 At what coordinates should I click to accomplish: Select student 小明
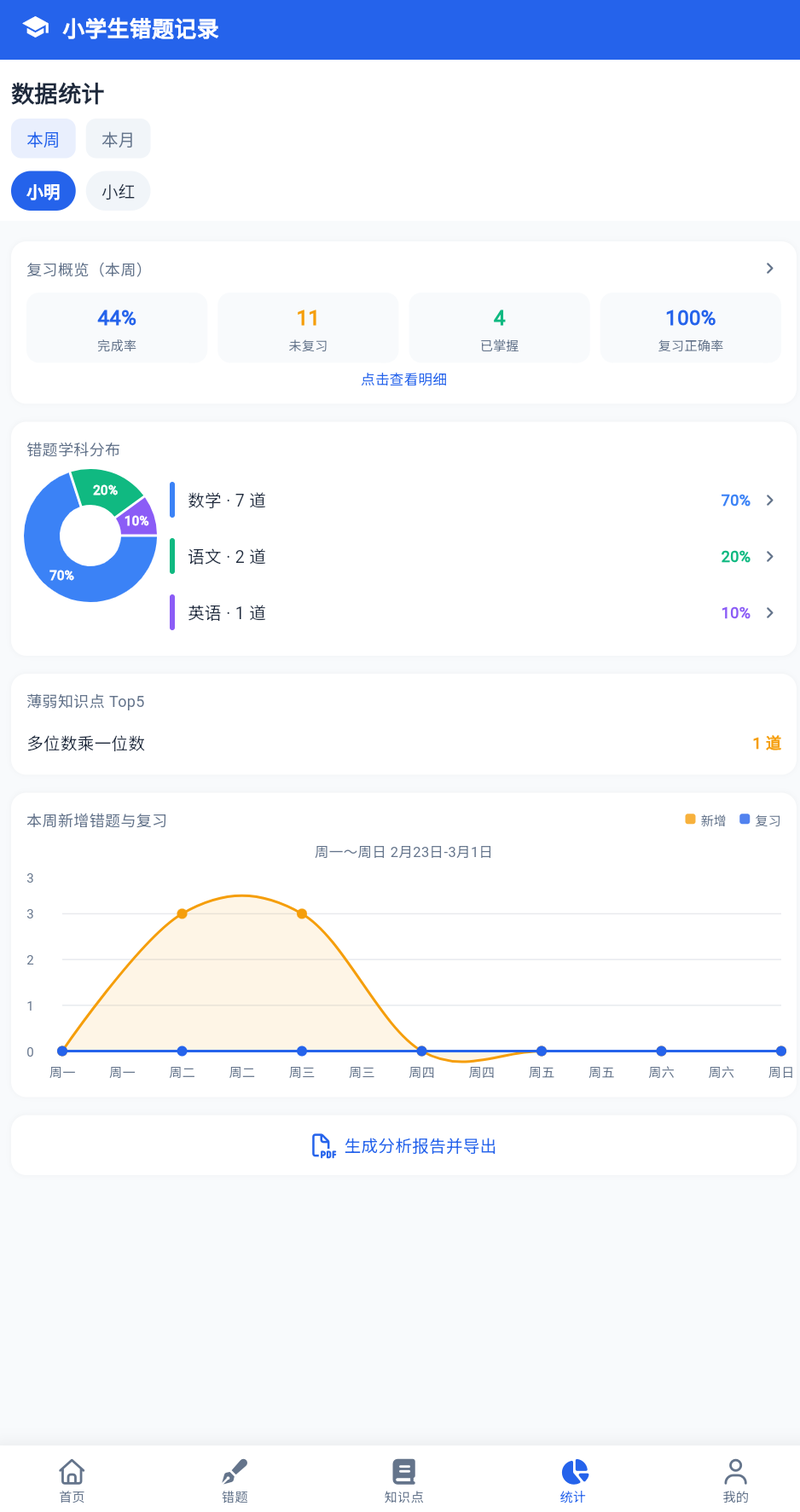(x=43, y=191)
